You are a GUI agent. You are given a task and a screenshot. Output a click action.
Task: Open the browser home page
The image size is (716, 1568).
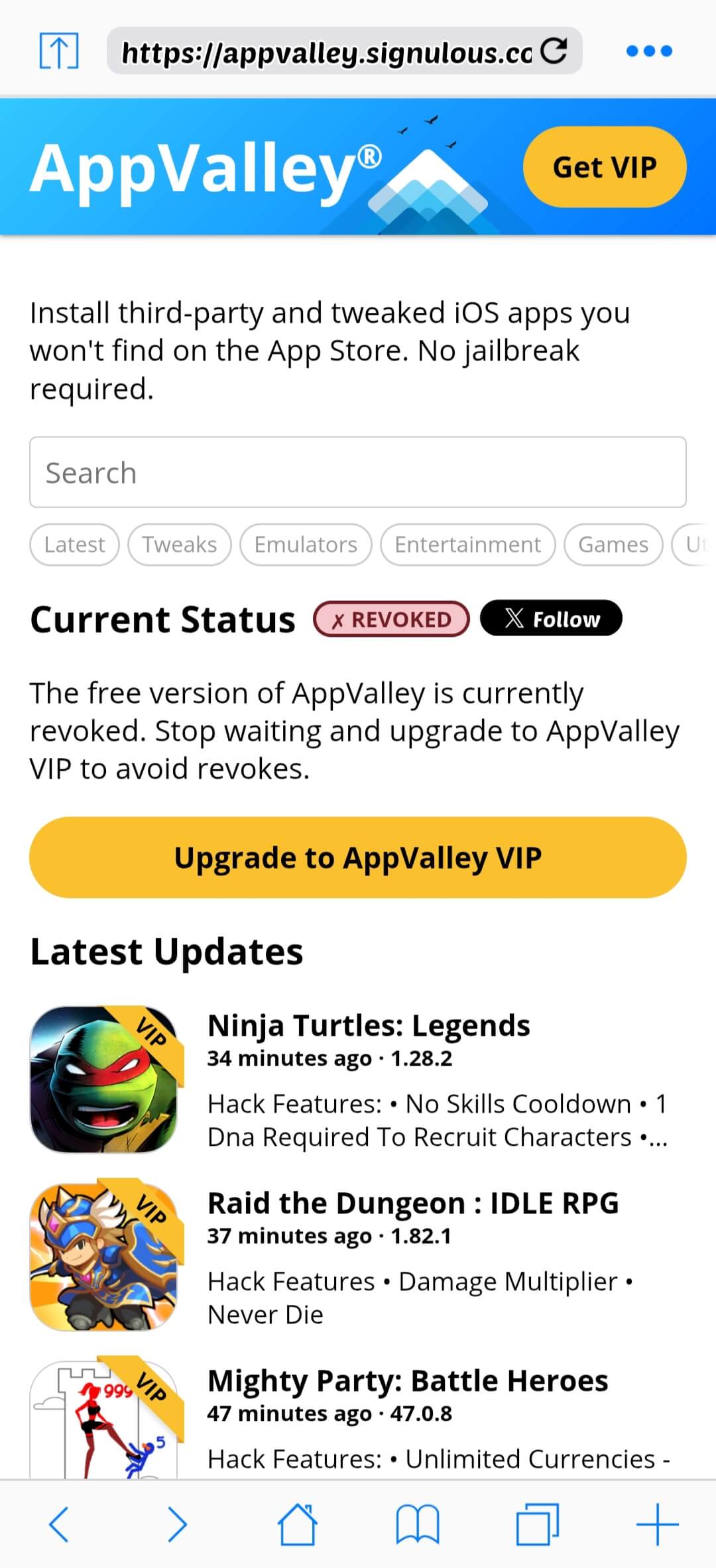[297, 1524]
